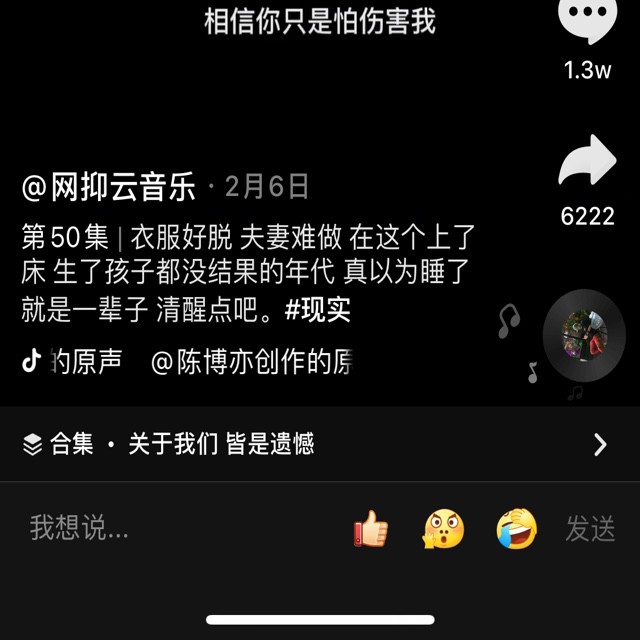The width and height of the screenshot is (640, 640).
Task: Share this video via the arrow icon
Action: coord(587,164)
